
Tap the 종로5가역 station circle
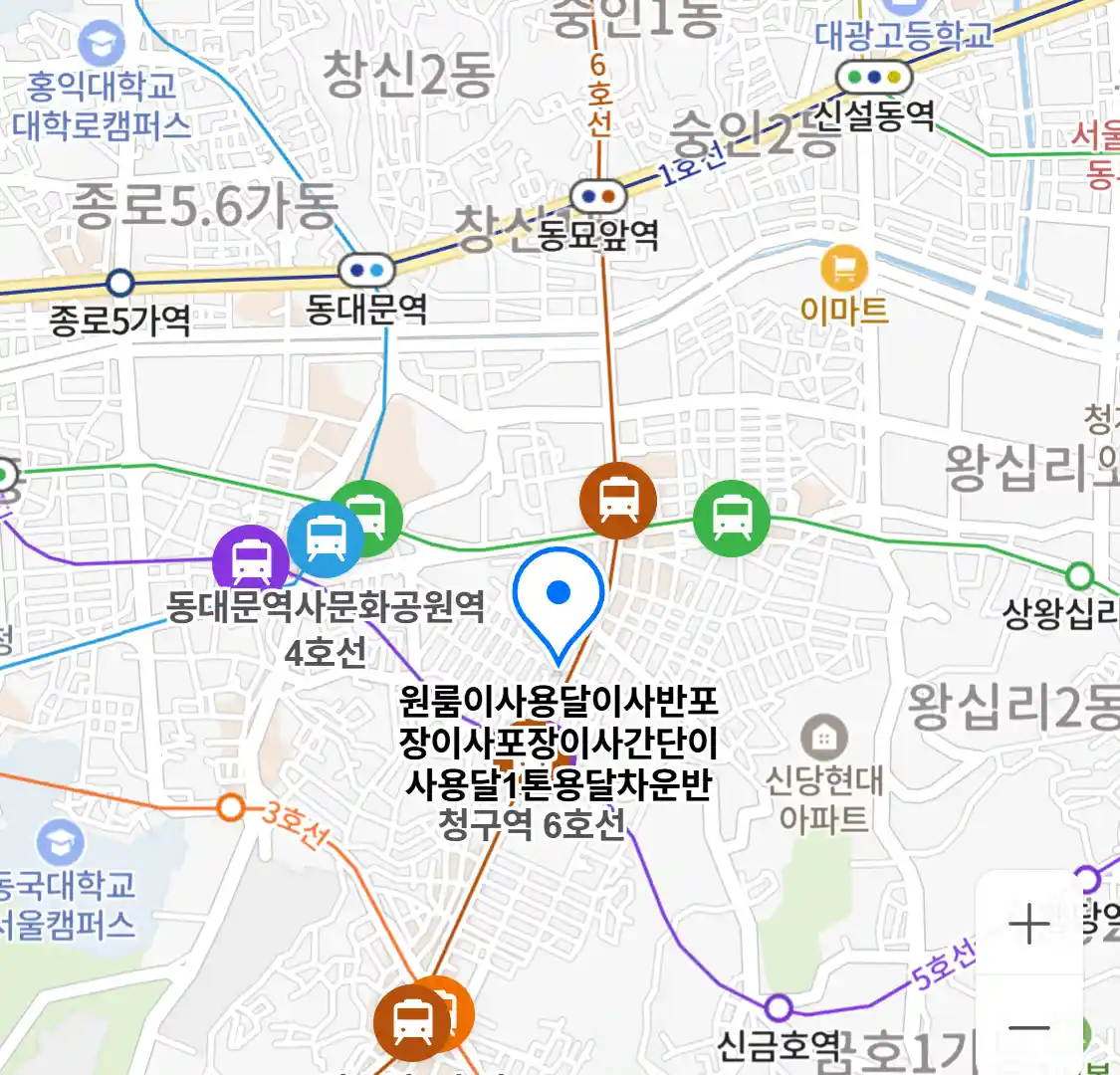click(119, 283)
